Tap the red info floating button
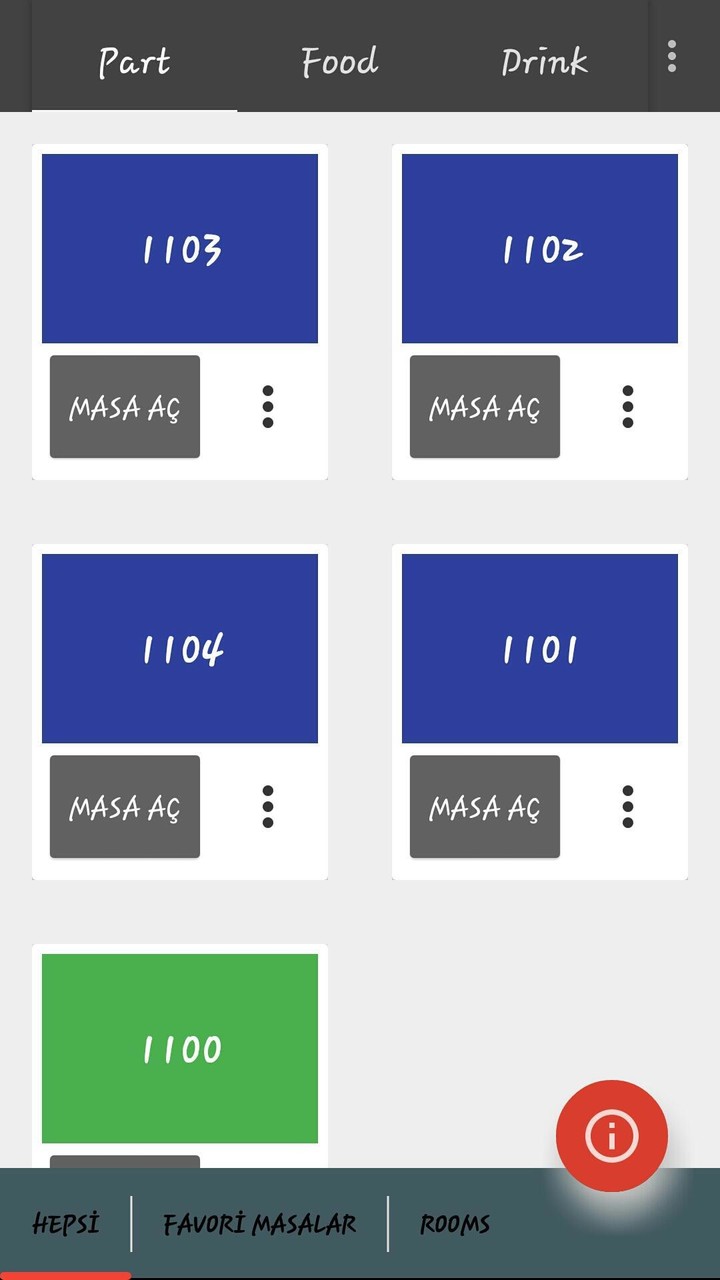Screen dimensions: 720x1280 tap(612, 1135)
